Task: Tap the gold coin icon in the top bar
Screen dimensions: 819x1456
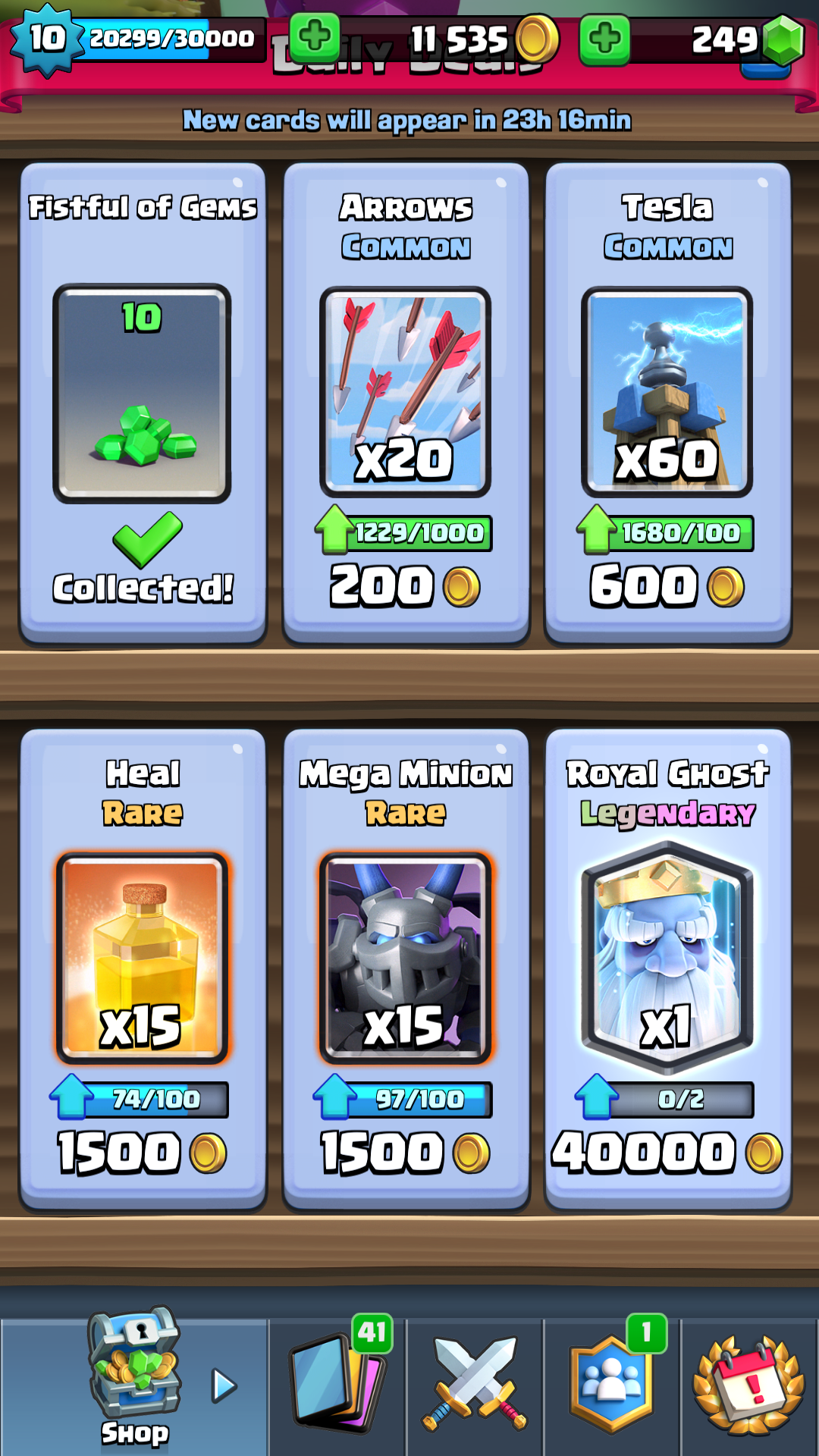Action: click(x=535, y=36)
